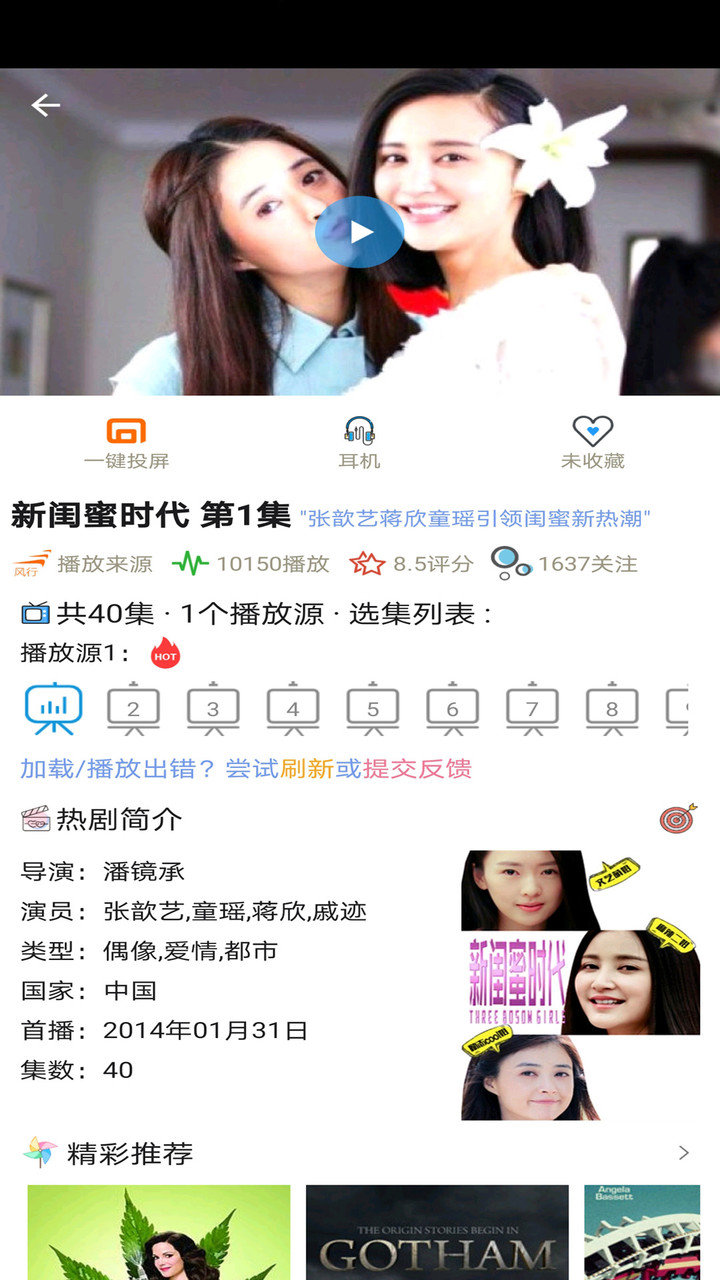Cast to screen with 一键投屏
This screenshot has height=1280, width=720.
pyautogui.click(x=127, y=443)
